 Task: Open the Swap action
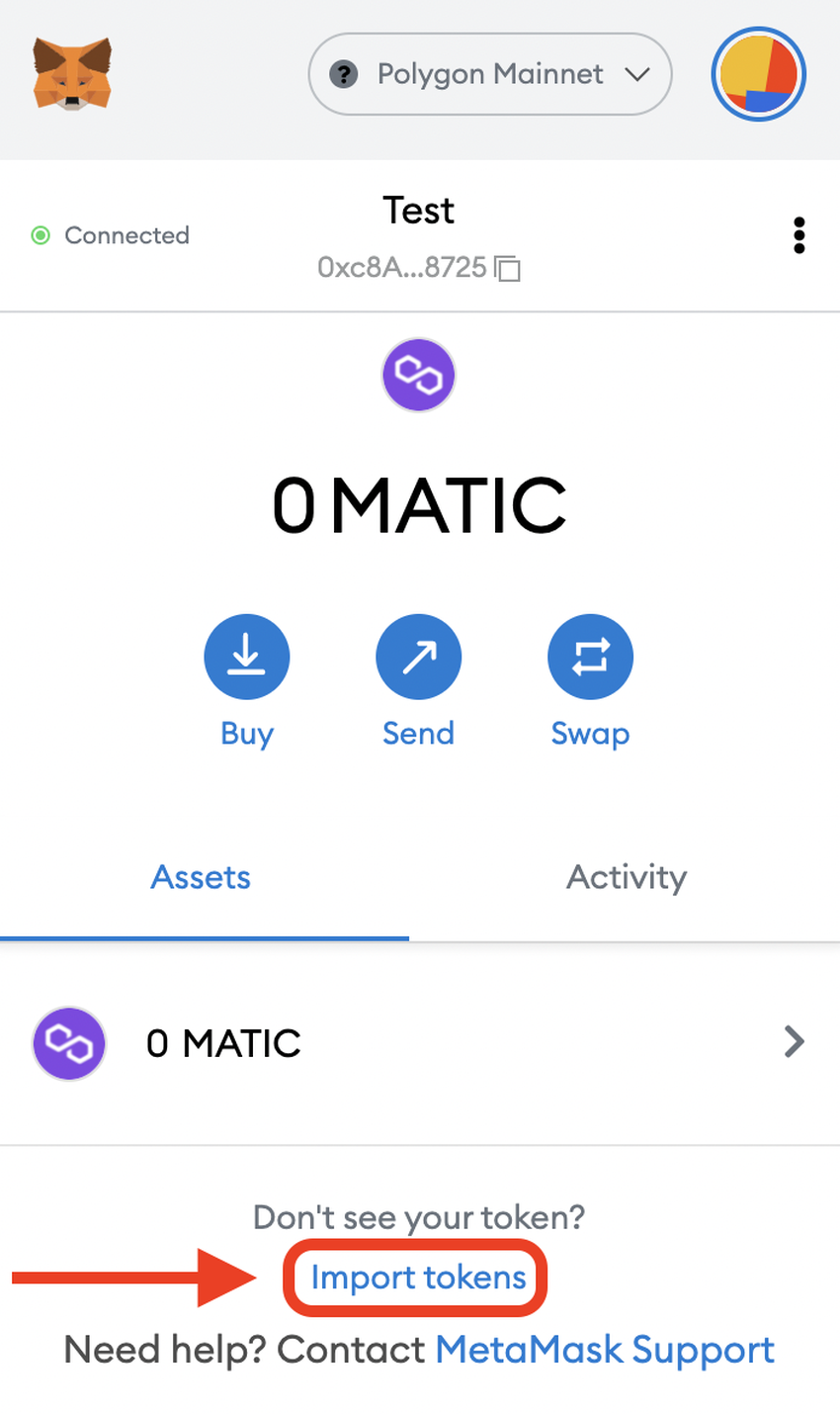click(x=590, y=658)
